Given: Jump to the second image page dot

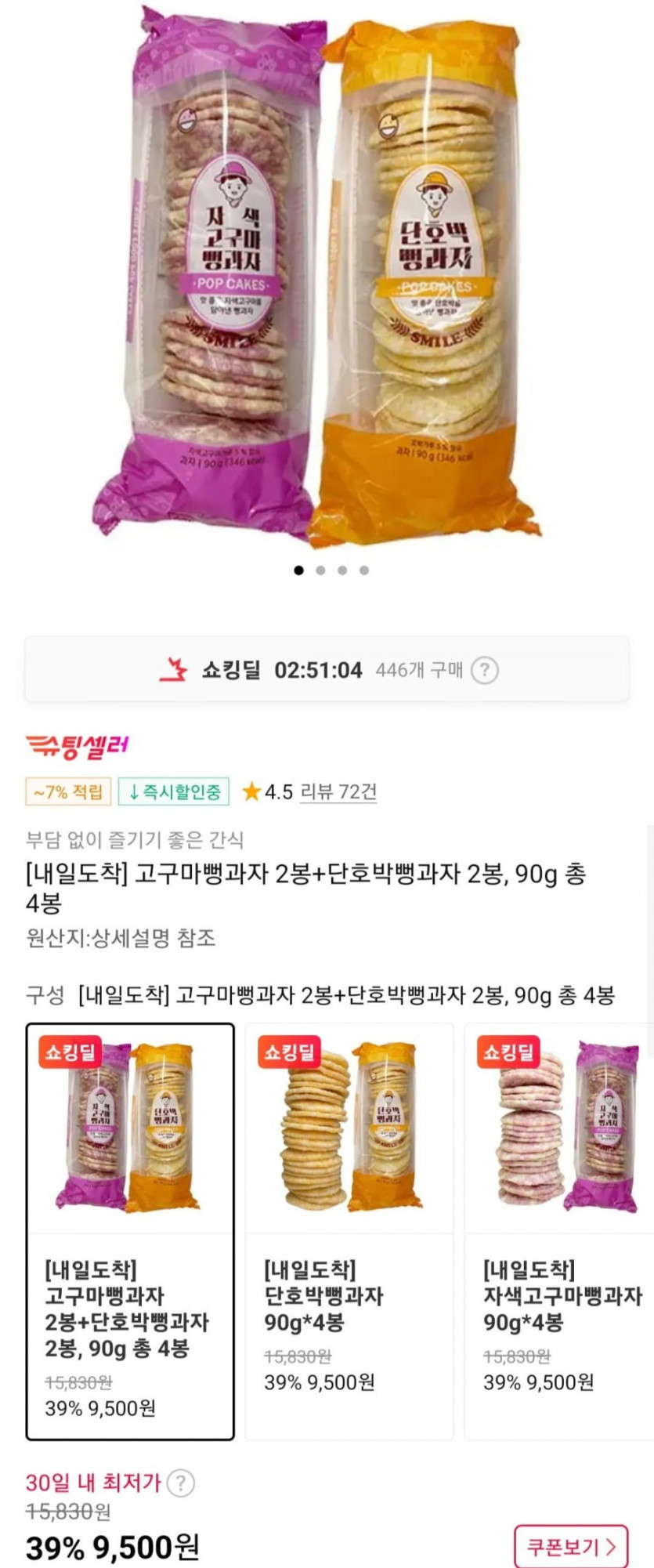Looking at the screenshot, I should 320,570.
